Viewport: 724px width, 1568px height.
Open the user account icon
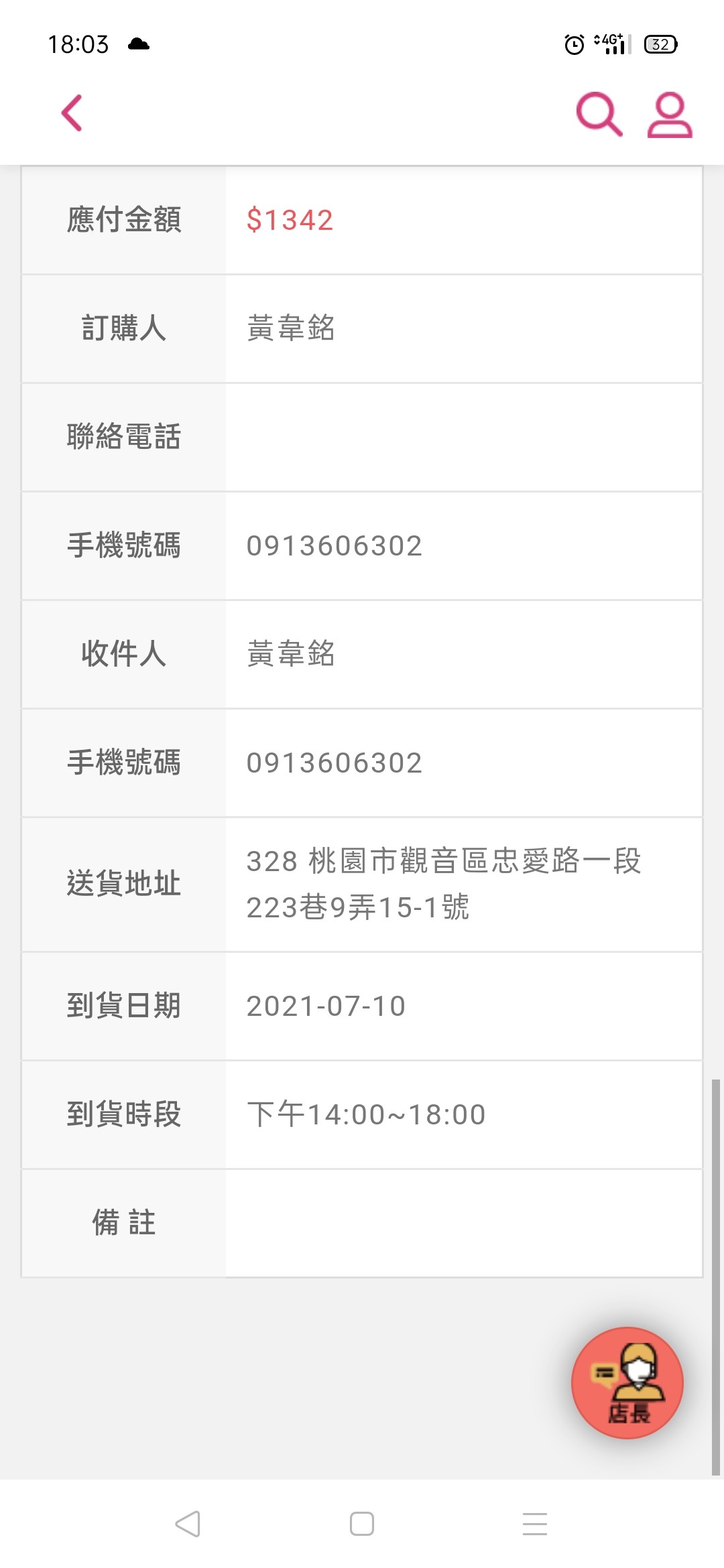point(669,115)
